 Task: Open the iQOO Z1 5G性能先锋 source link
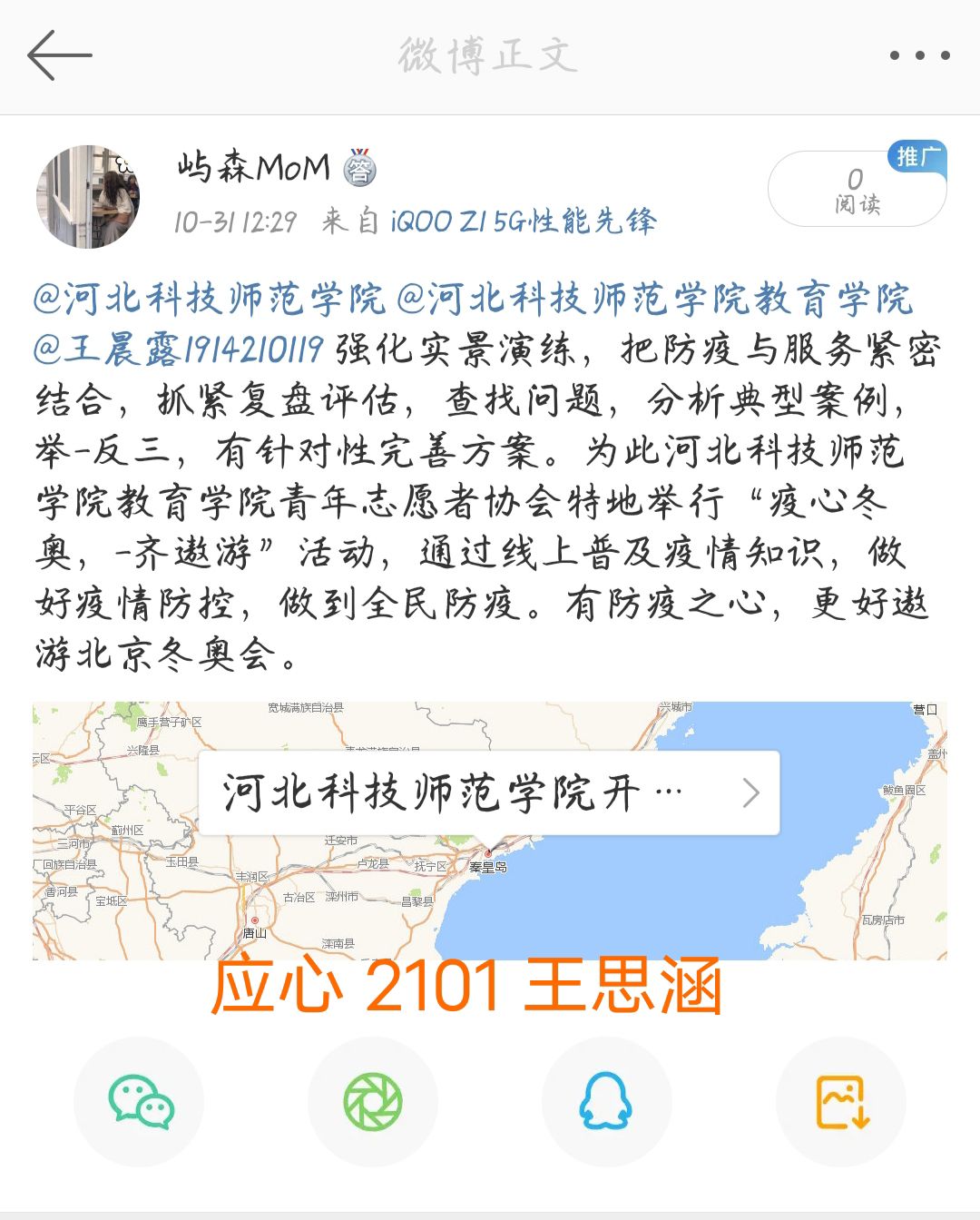coord(524,221)
